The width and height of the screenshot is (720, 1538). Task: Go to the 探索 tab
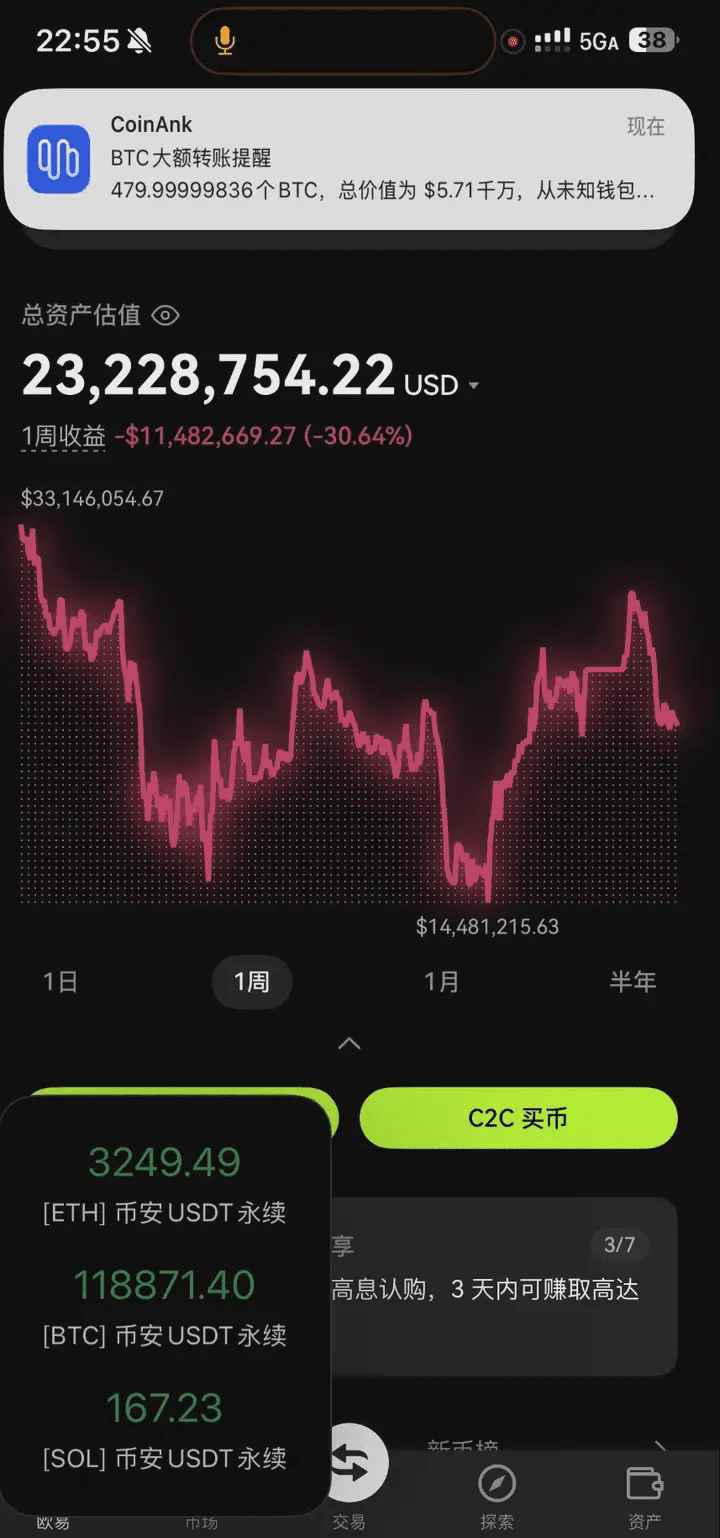496,1495
